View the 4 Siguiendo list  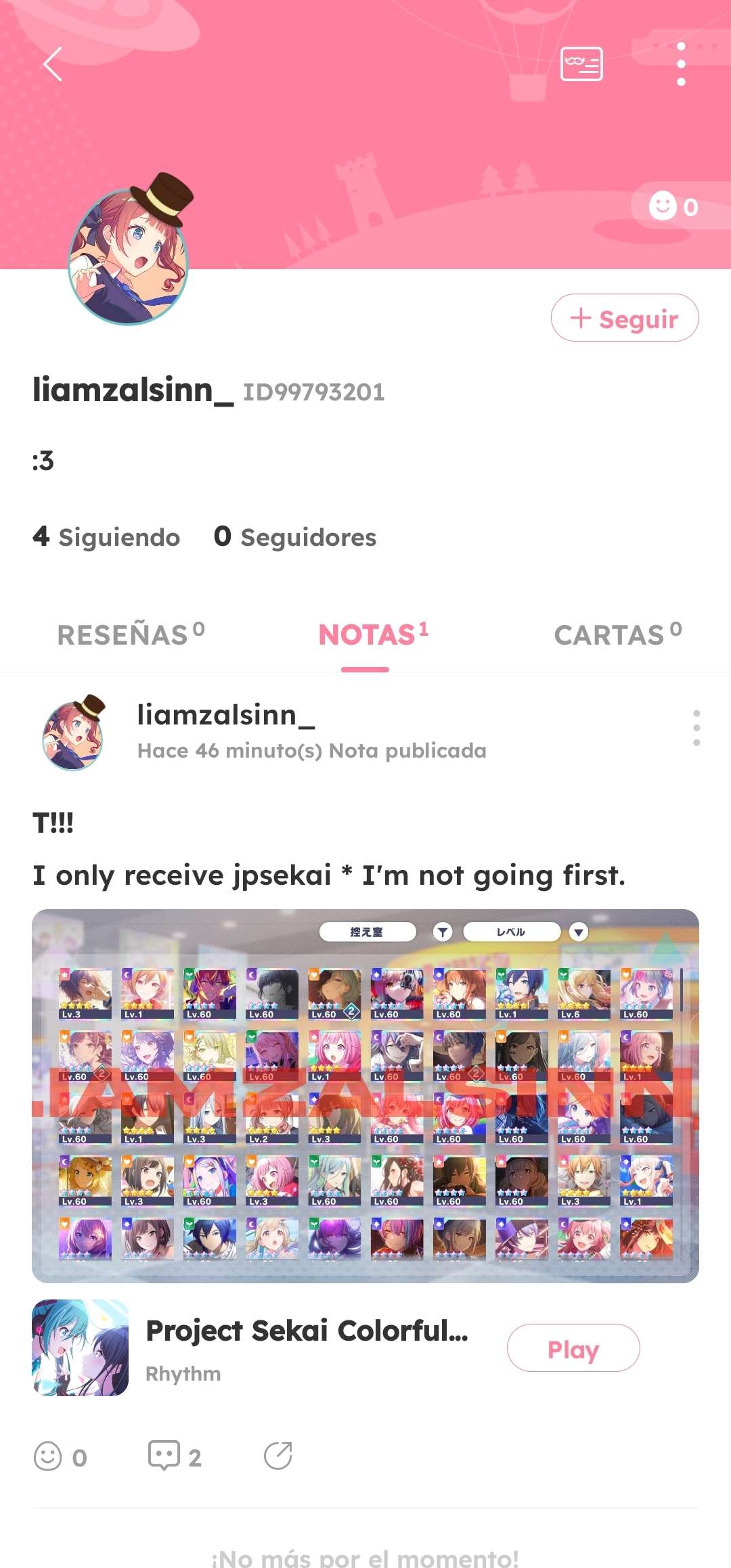point(106,537)
